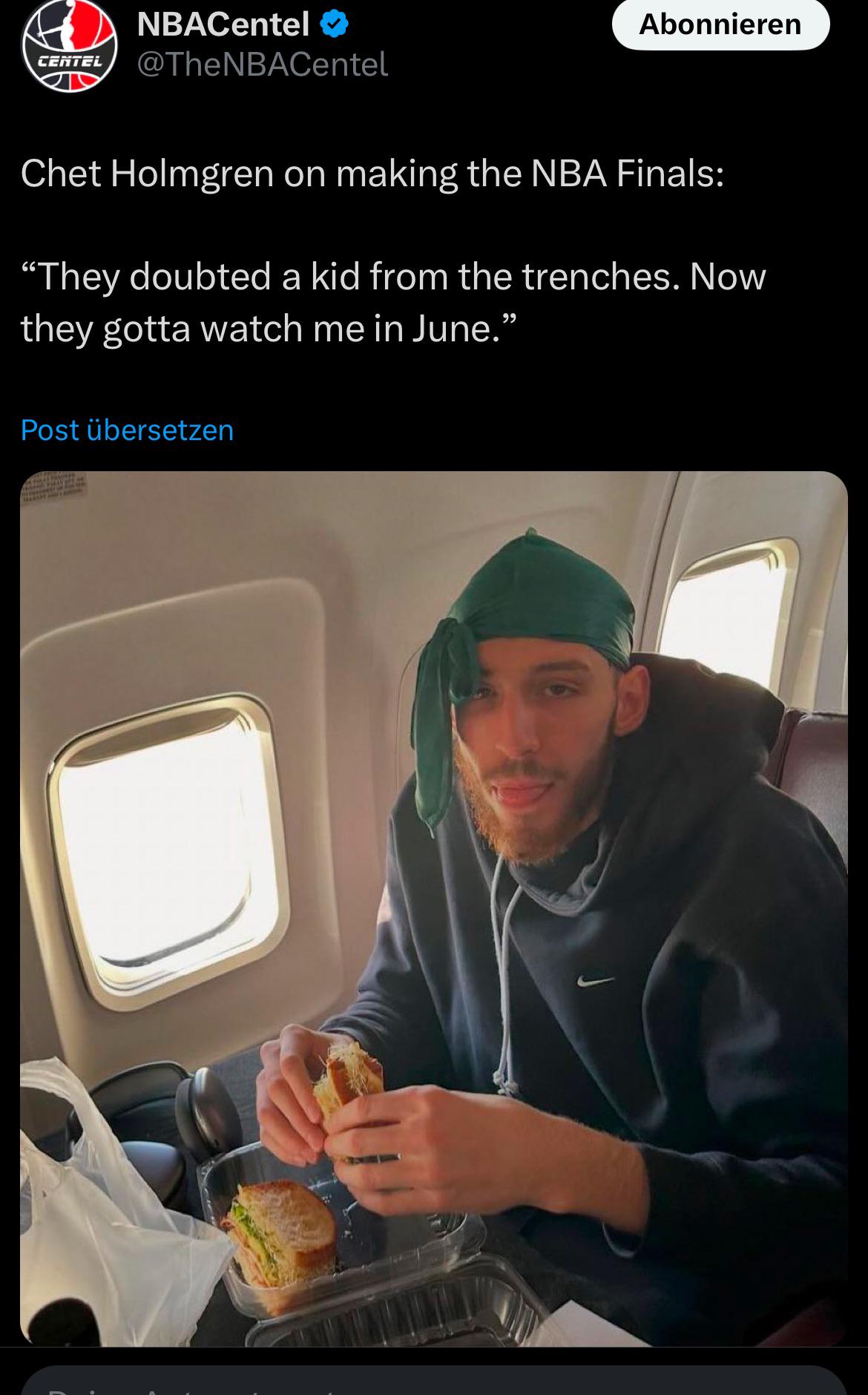Tap the reply input field at the bottom

click(433, 1382)
